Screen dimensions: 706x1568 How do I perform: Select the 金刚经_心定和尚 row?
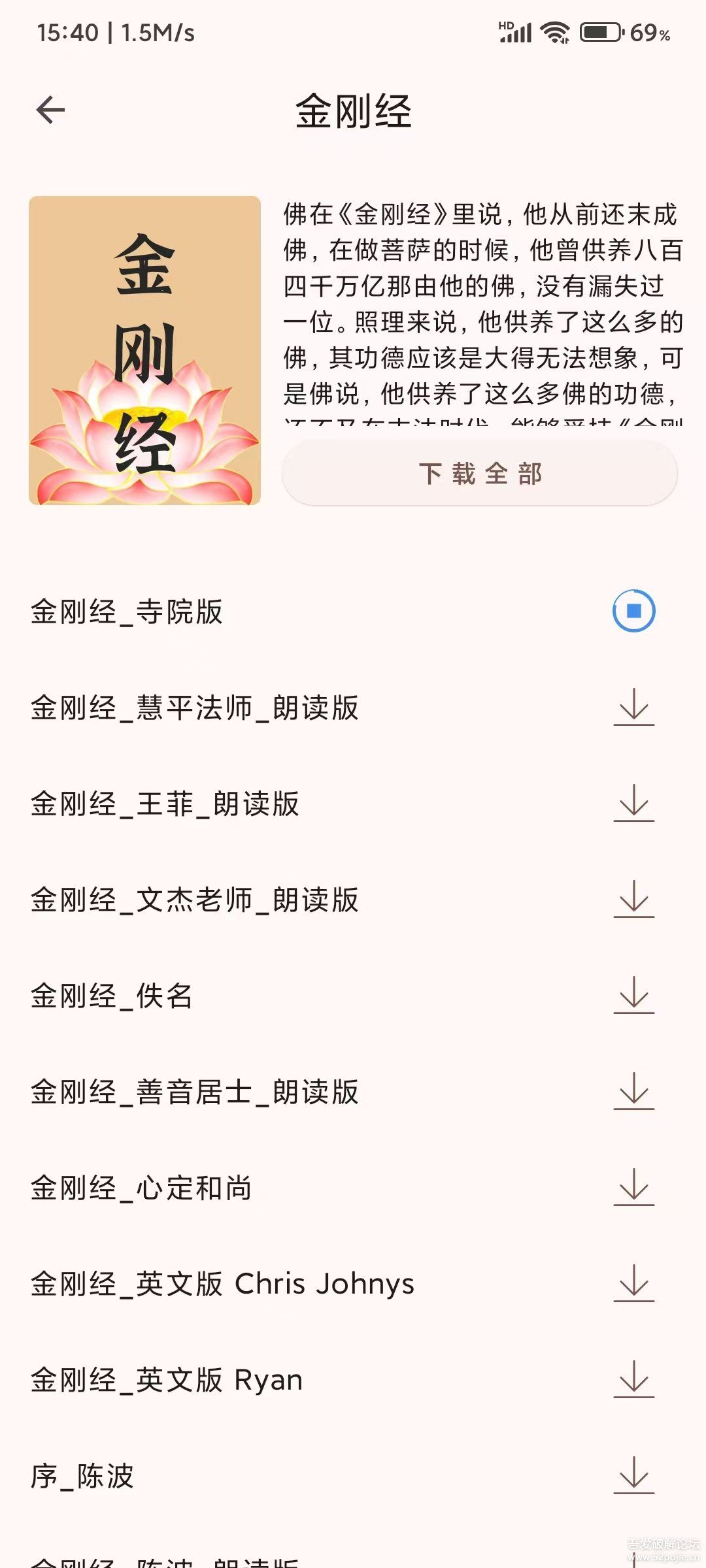pyautogui.click(x=141, y=1188)
